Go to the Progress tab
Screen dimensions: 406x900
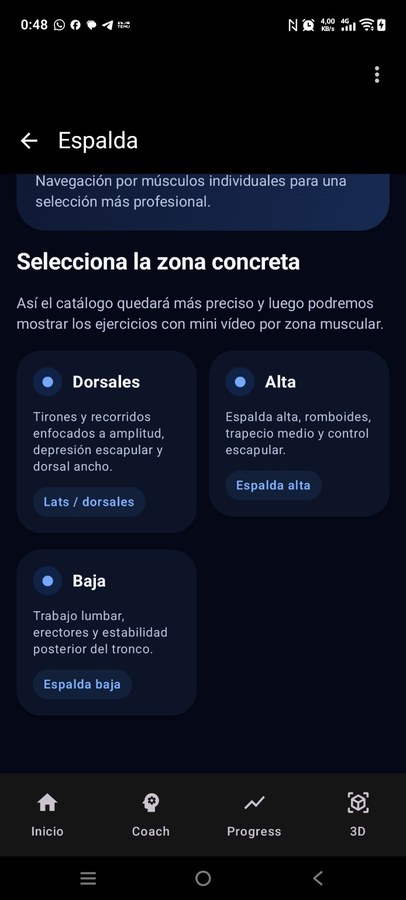(x=254, y=815)
